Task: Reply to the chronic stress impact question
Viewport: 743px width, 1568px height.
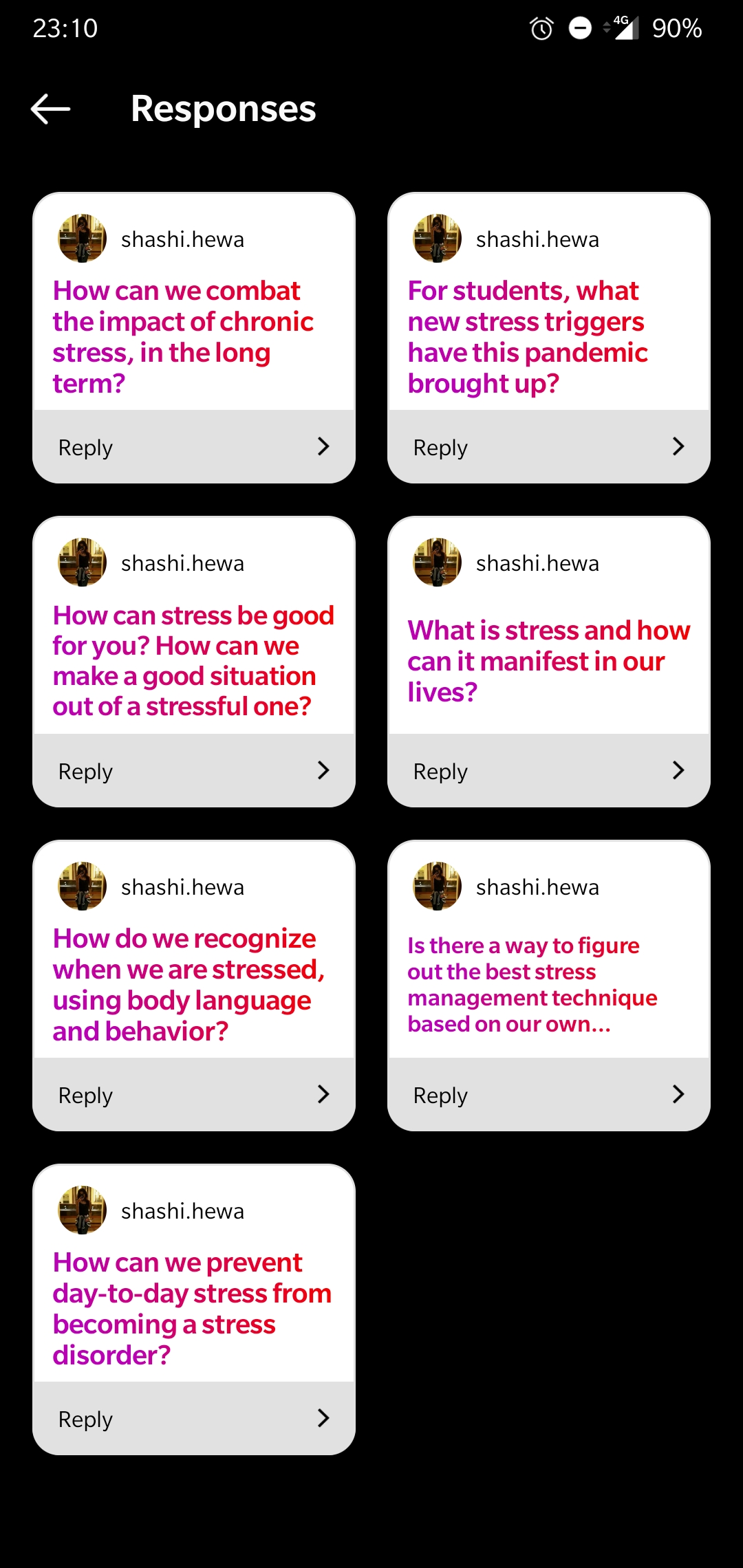Action: [193, 447]
